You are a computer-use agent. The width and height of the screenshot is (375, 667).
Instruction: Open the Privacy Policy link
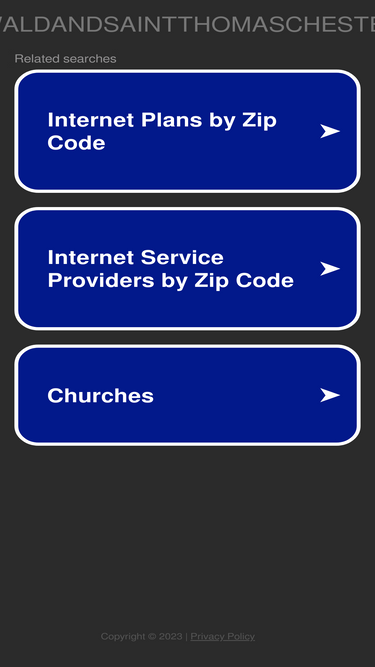[x=222, y=636]
